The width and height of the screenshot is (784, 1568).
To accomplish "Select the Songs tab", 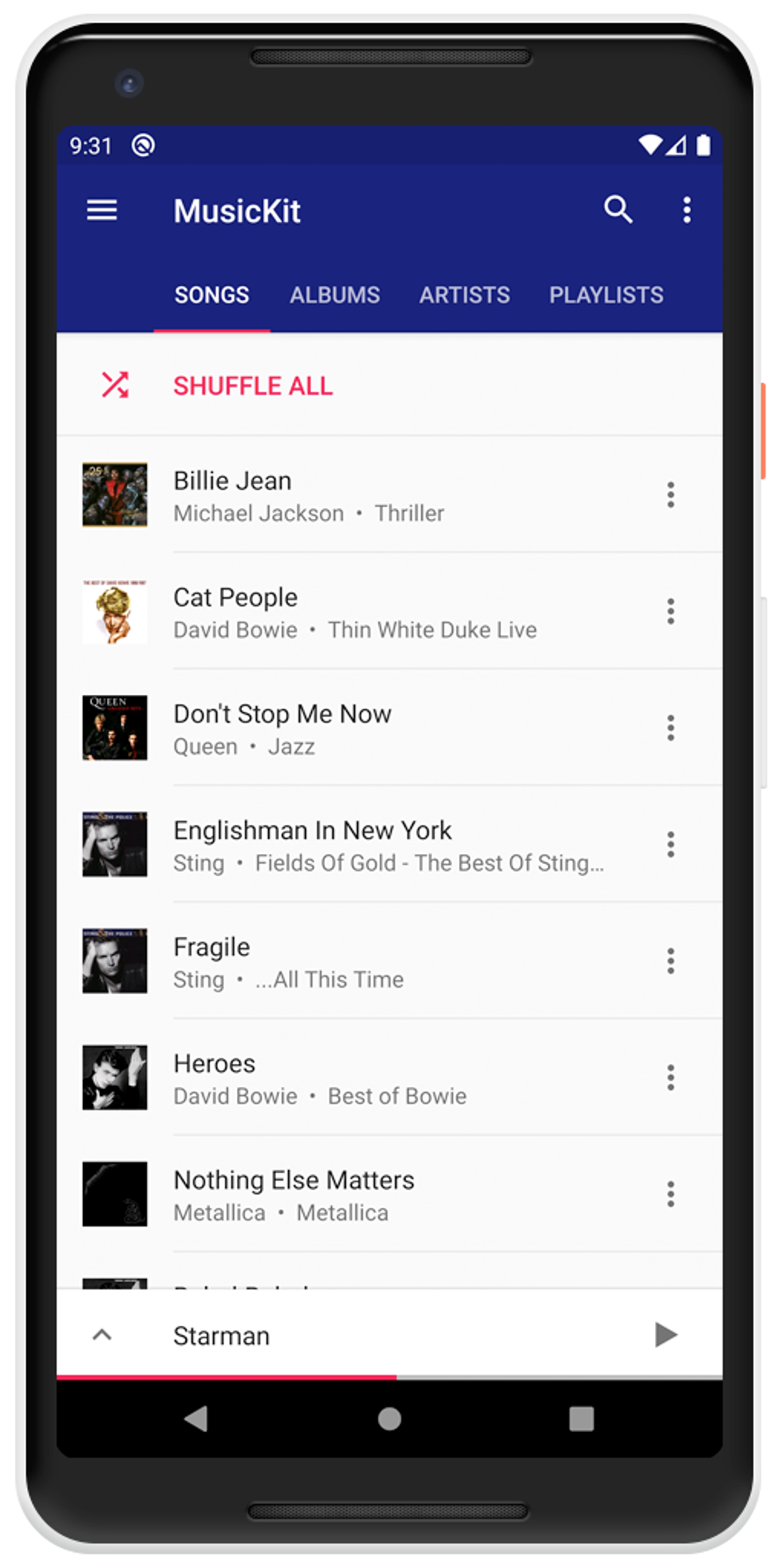I will coord(211,295).
